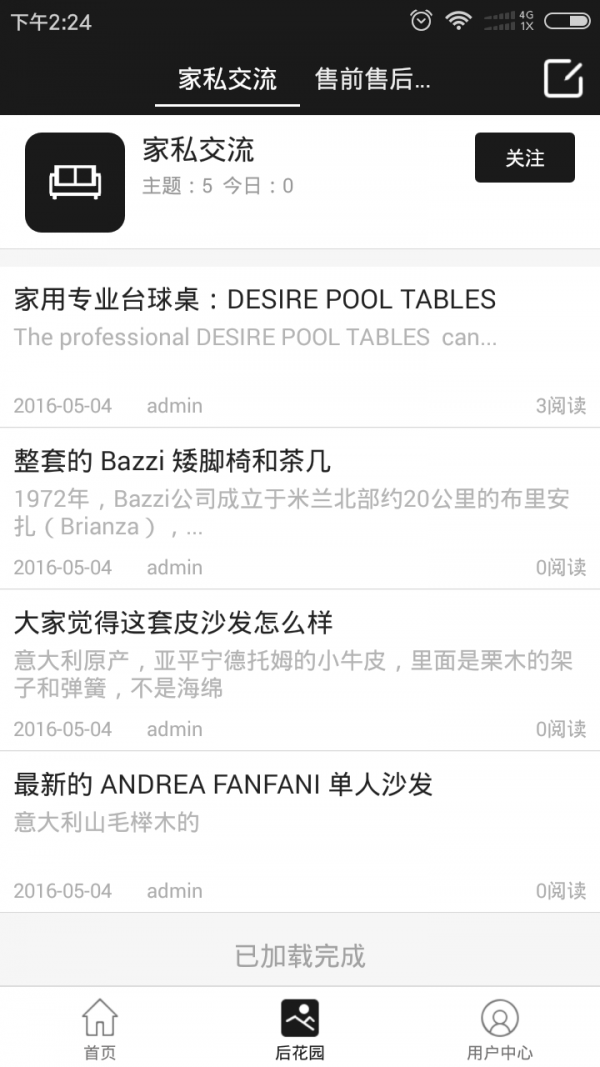Tap the 关注 follow button

coord(524,158)
